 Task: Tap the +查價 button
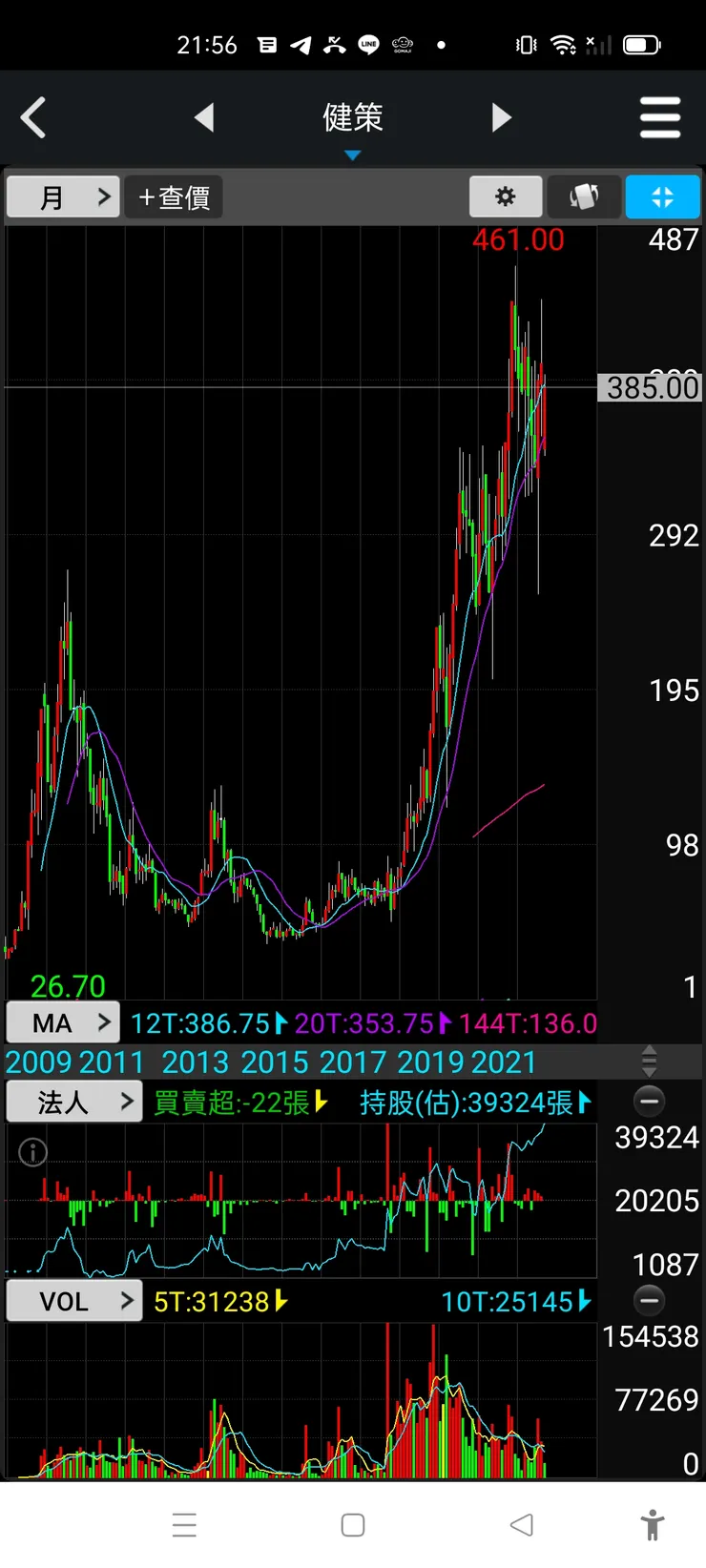coord(174,197)
